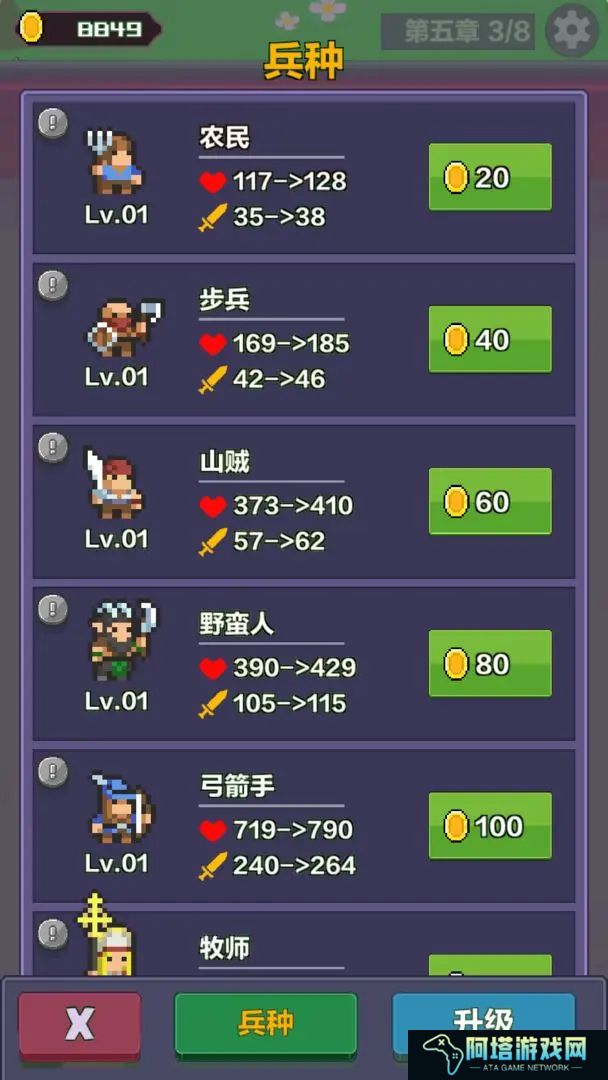This screenshot has width=608, height=1080.
Task: Show info for 弓箭手 unit
Action: tap(53, 771)
